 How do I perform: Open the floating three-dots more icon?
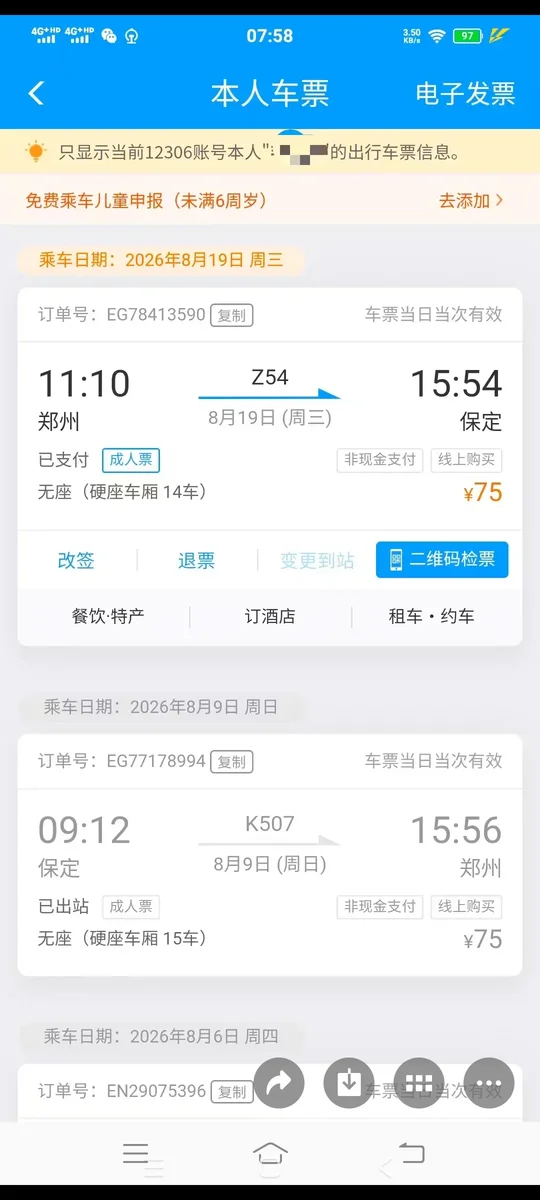click(x=489, y=1083)
